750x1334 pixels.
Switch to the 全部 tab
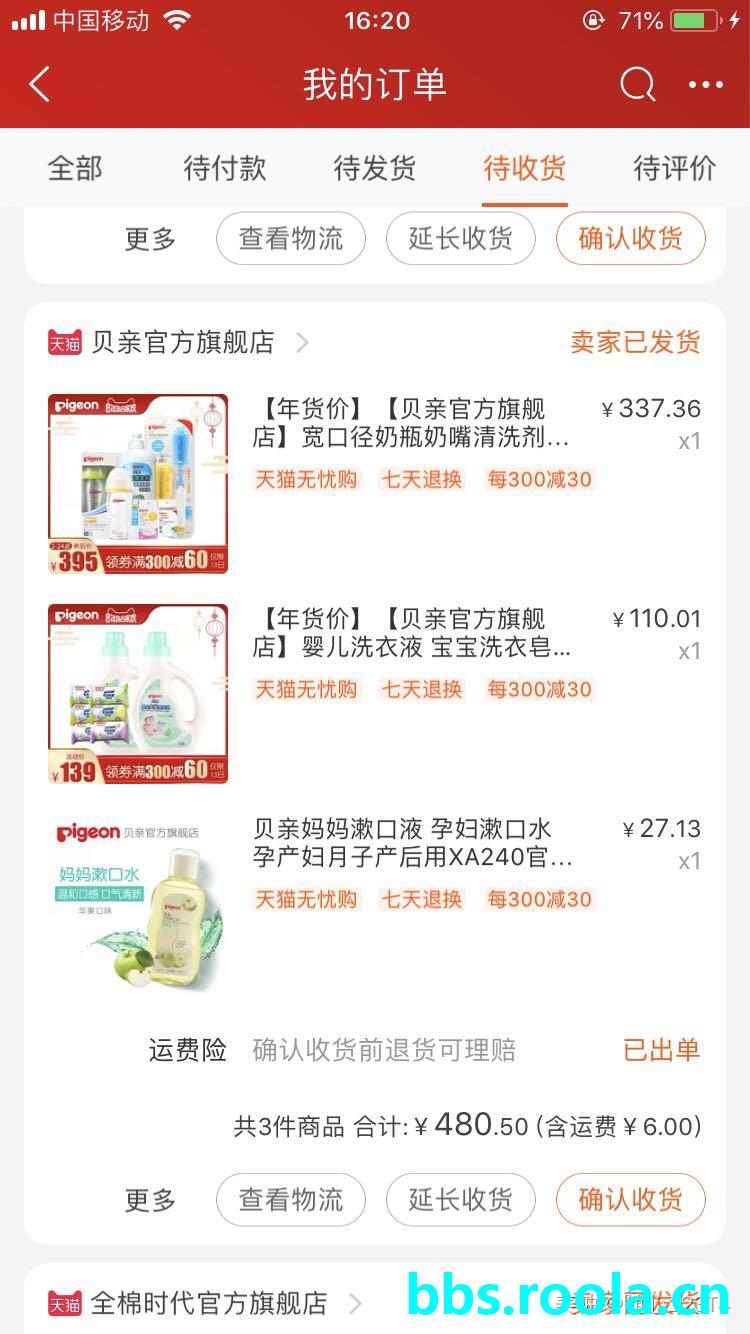[75, 168]
